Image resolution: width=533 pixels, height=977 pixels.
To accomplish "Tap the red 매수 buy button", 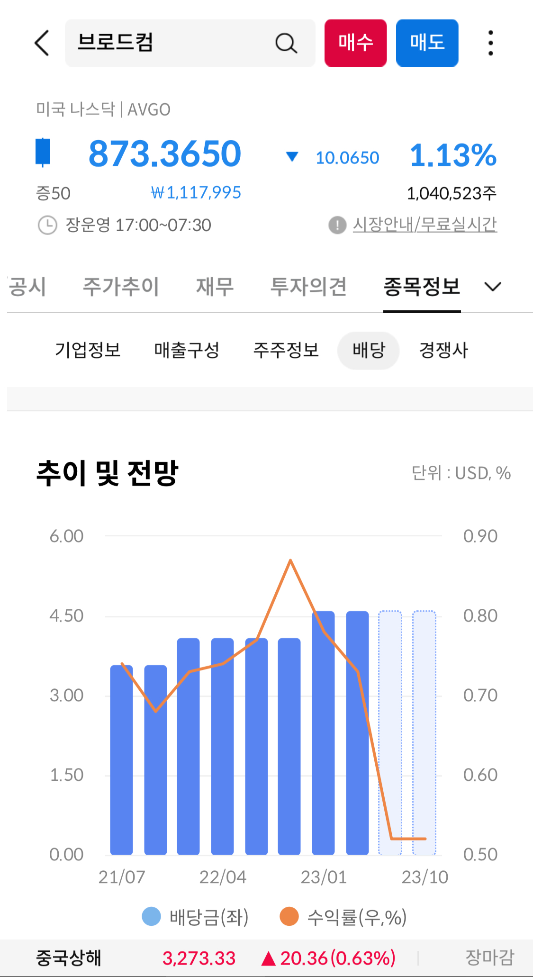I will [x=355, y=43].
